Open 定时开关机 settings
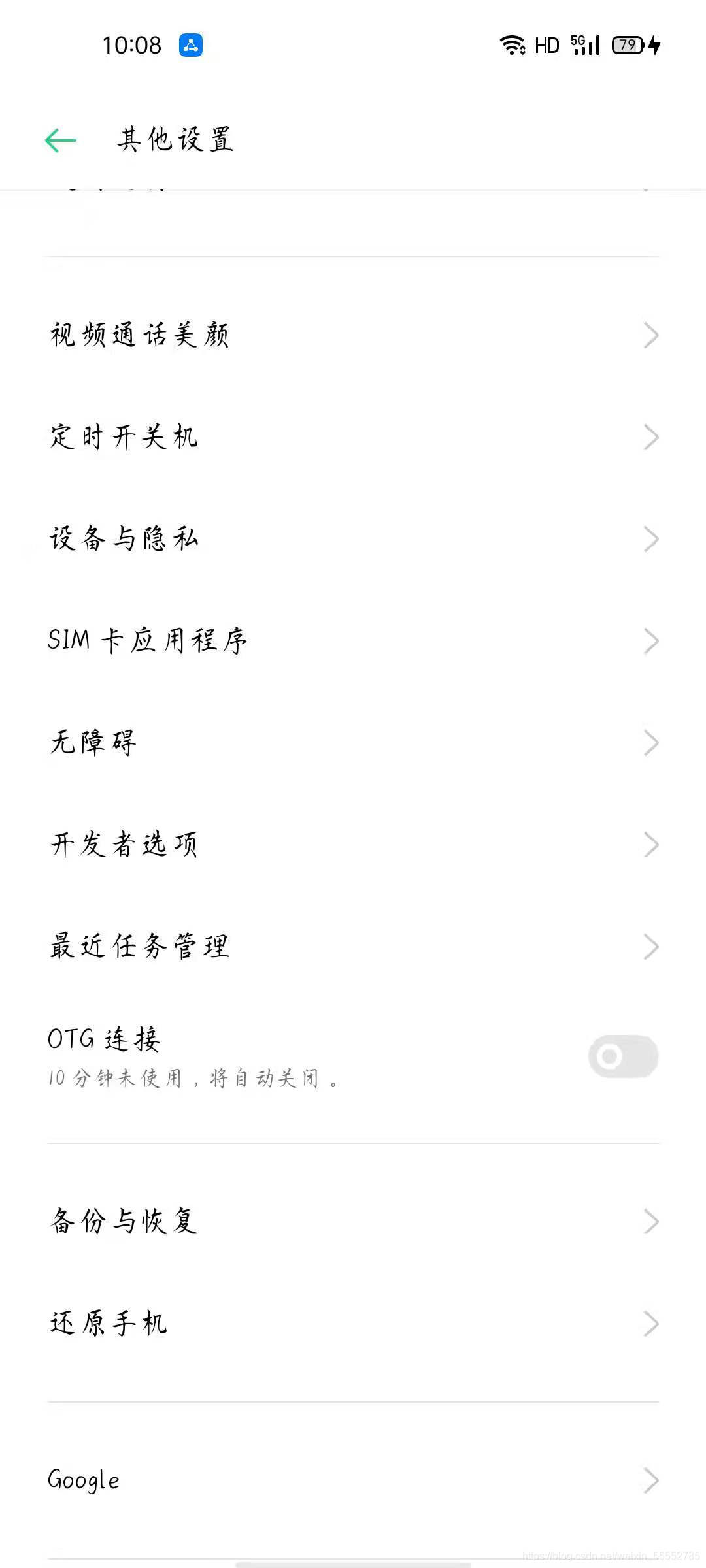The width and height of the screenshot is (706, 1568). click(x=353, y=437)
